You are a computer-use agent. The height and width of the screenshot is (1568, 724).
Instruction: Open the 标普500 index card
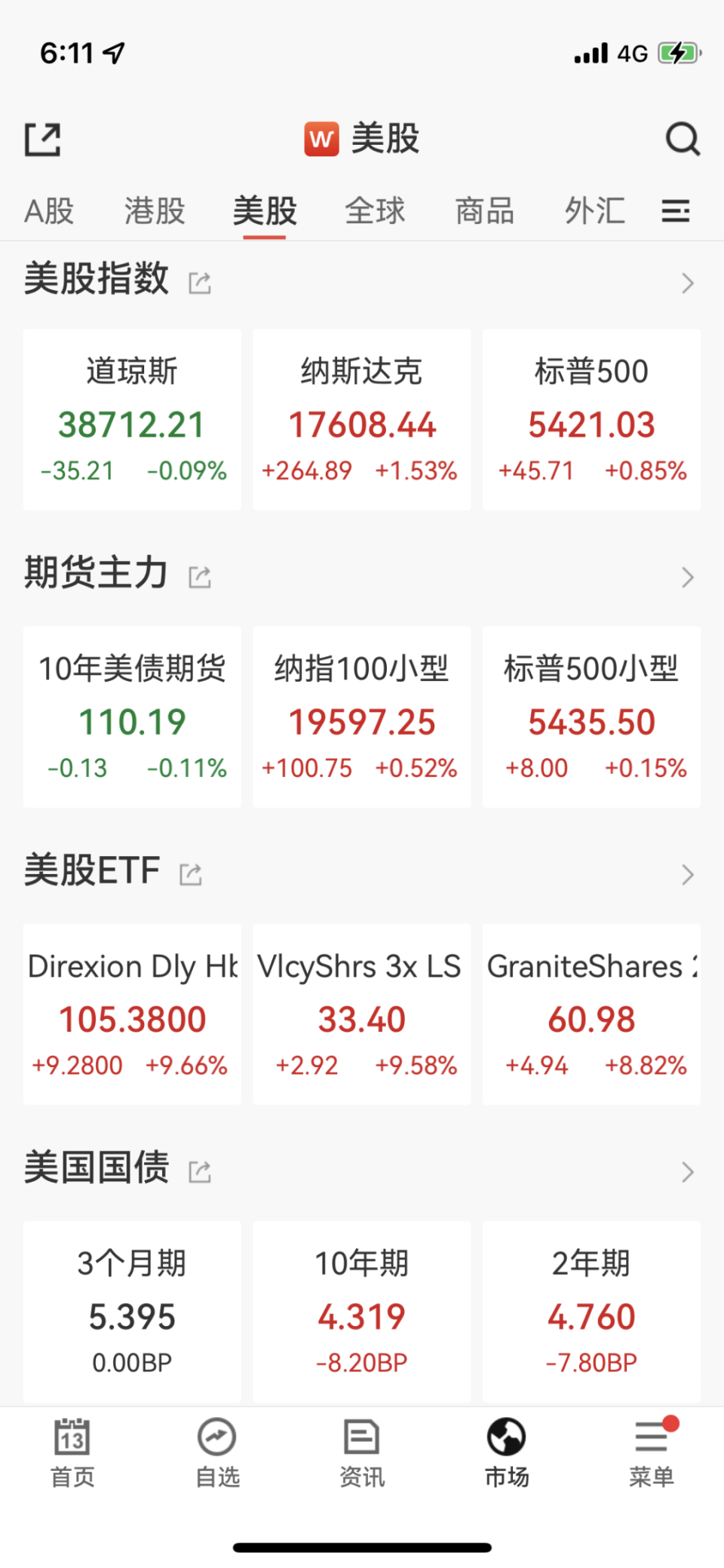click(592, 419)
